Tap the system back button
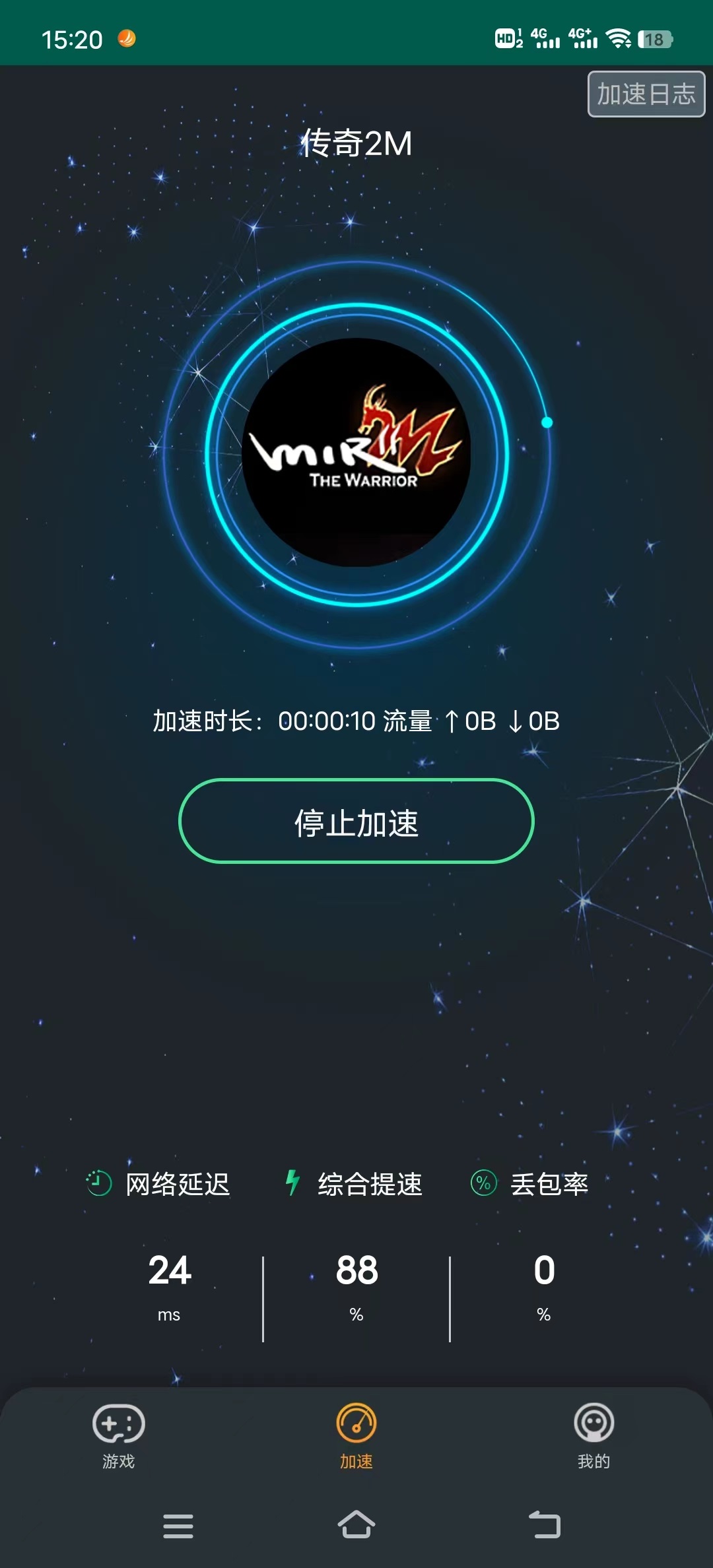This screenshot has width=713, height=1568. [x=545, y=1525]
